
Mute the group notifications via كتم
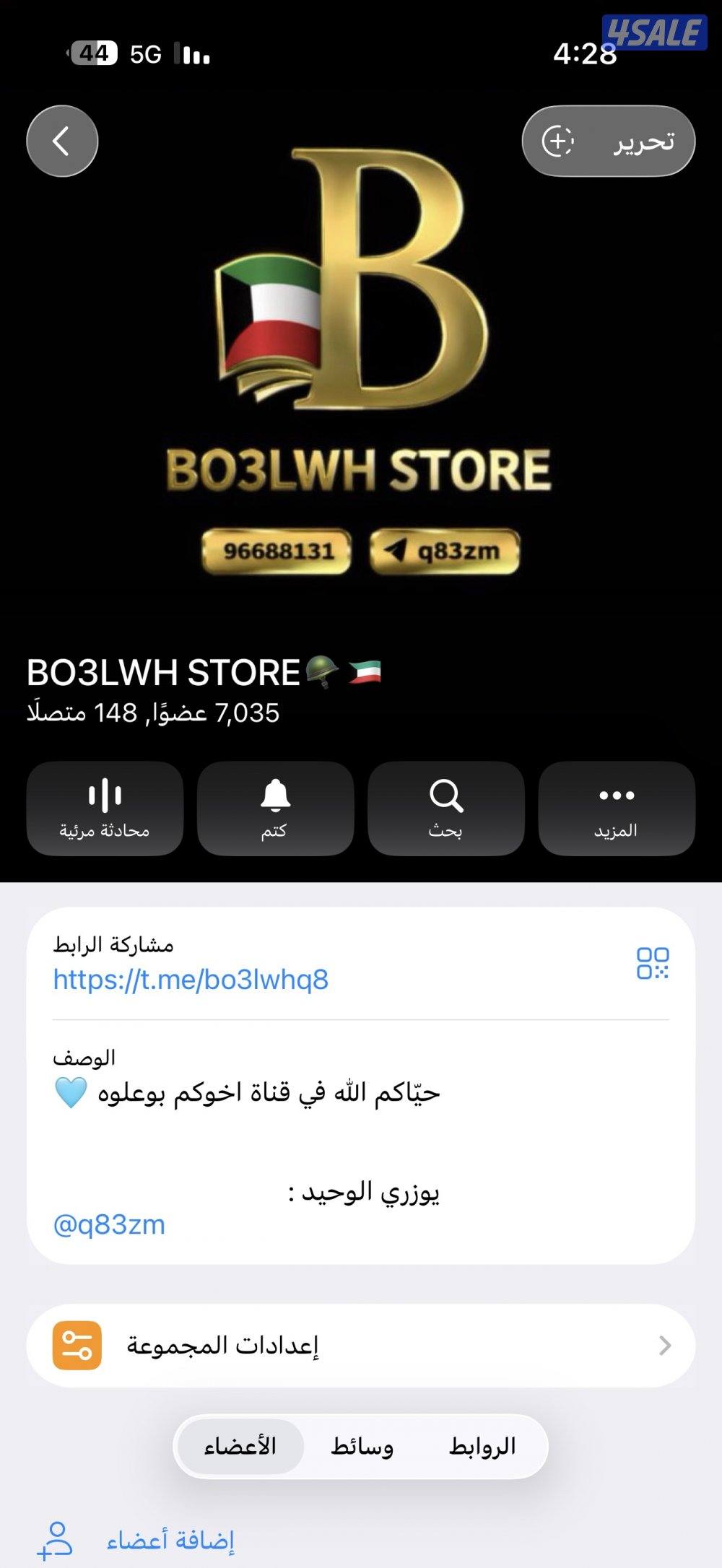pyautogui.click(x=275, y=809)
